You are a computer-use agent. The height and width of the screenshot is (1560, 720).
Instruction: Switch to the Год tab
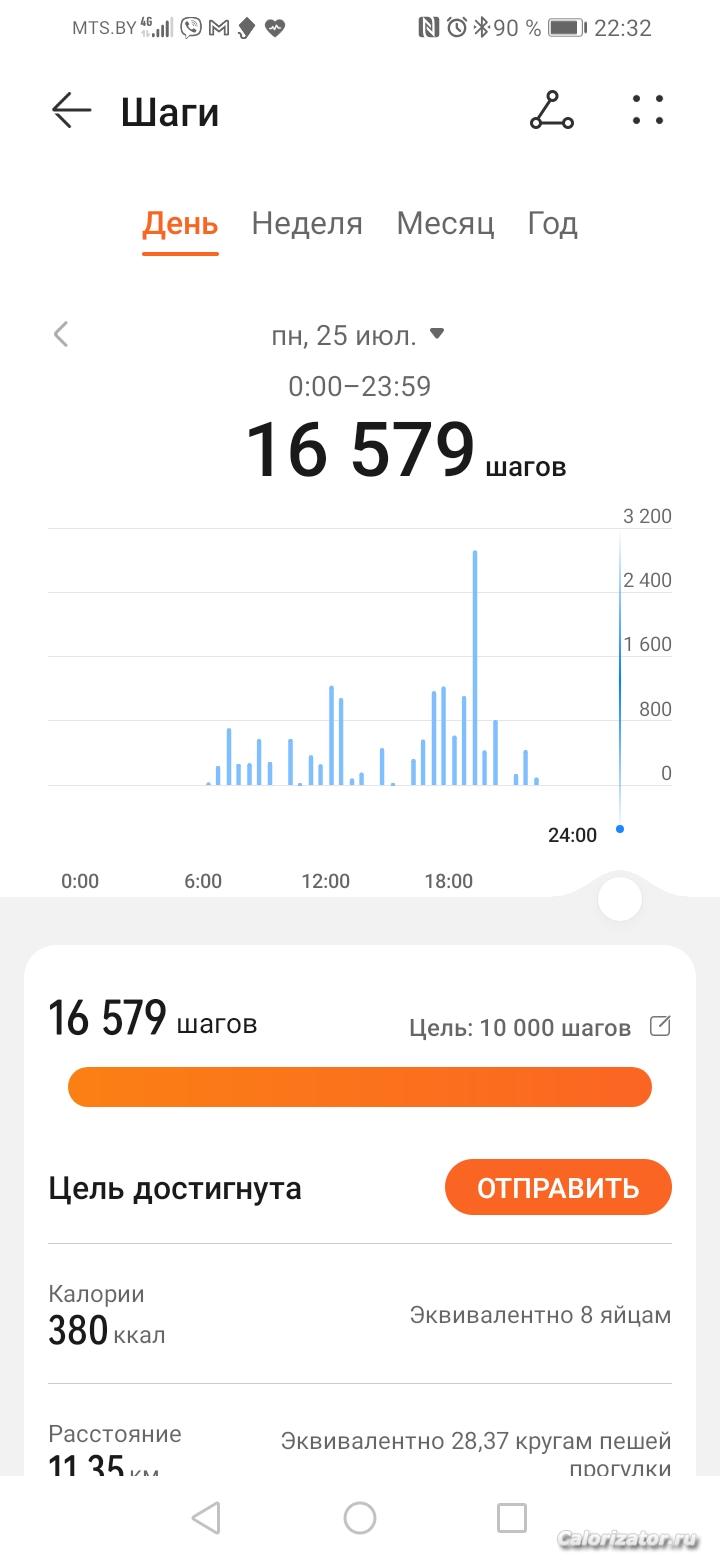(x=552, y=223)
